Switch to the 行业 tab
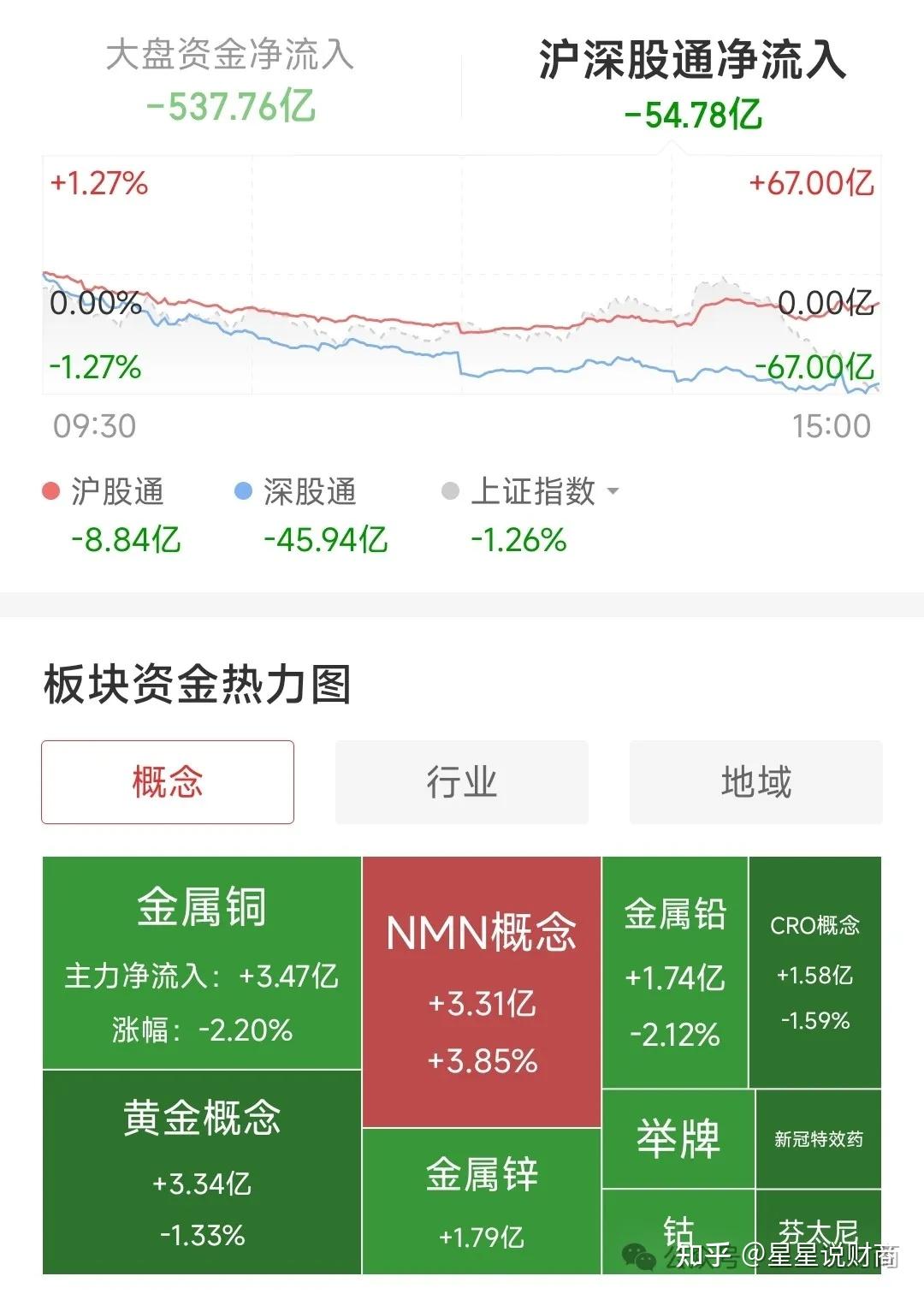Screen dimensions: 924x1294 (462, 781)
